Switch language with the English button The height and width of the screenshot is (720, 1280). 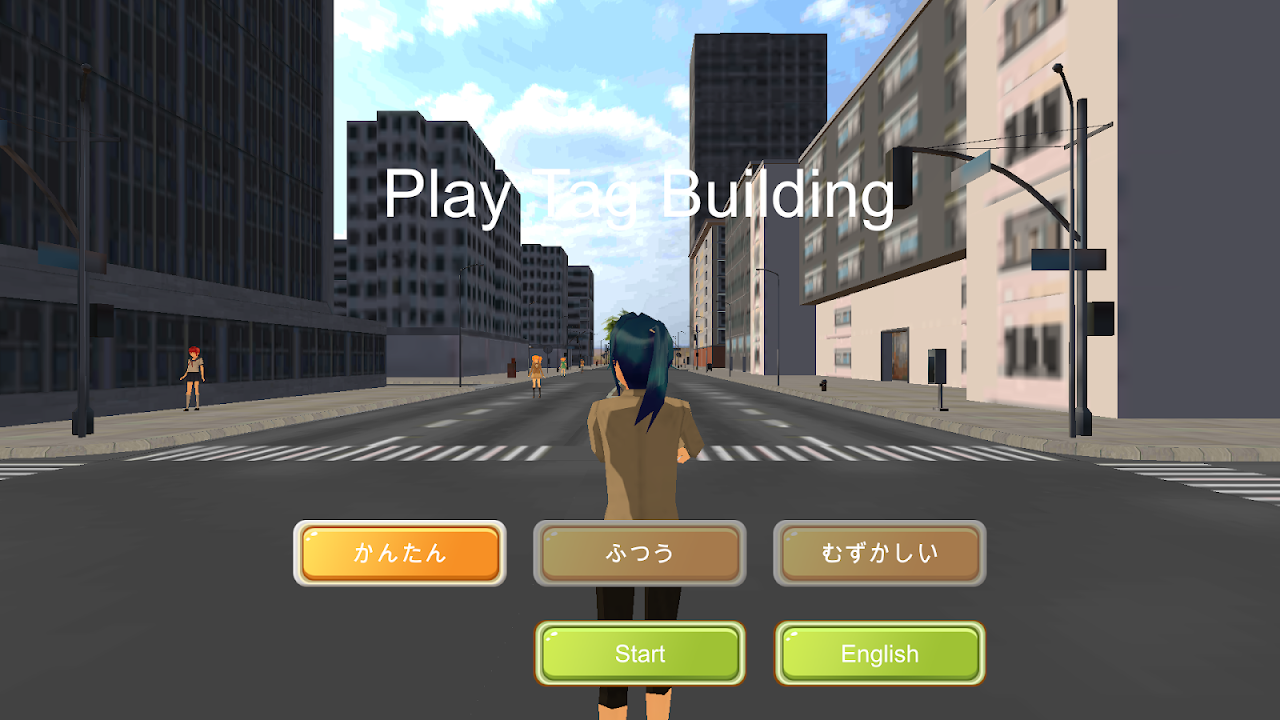(880, 654)
